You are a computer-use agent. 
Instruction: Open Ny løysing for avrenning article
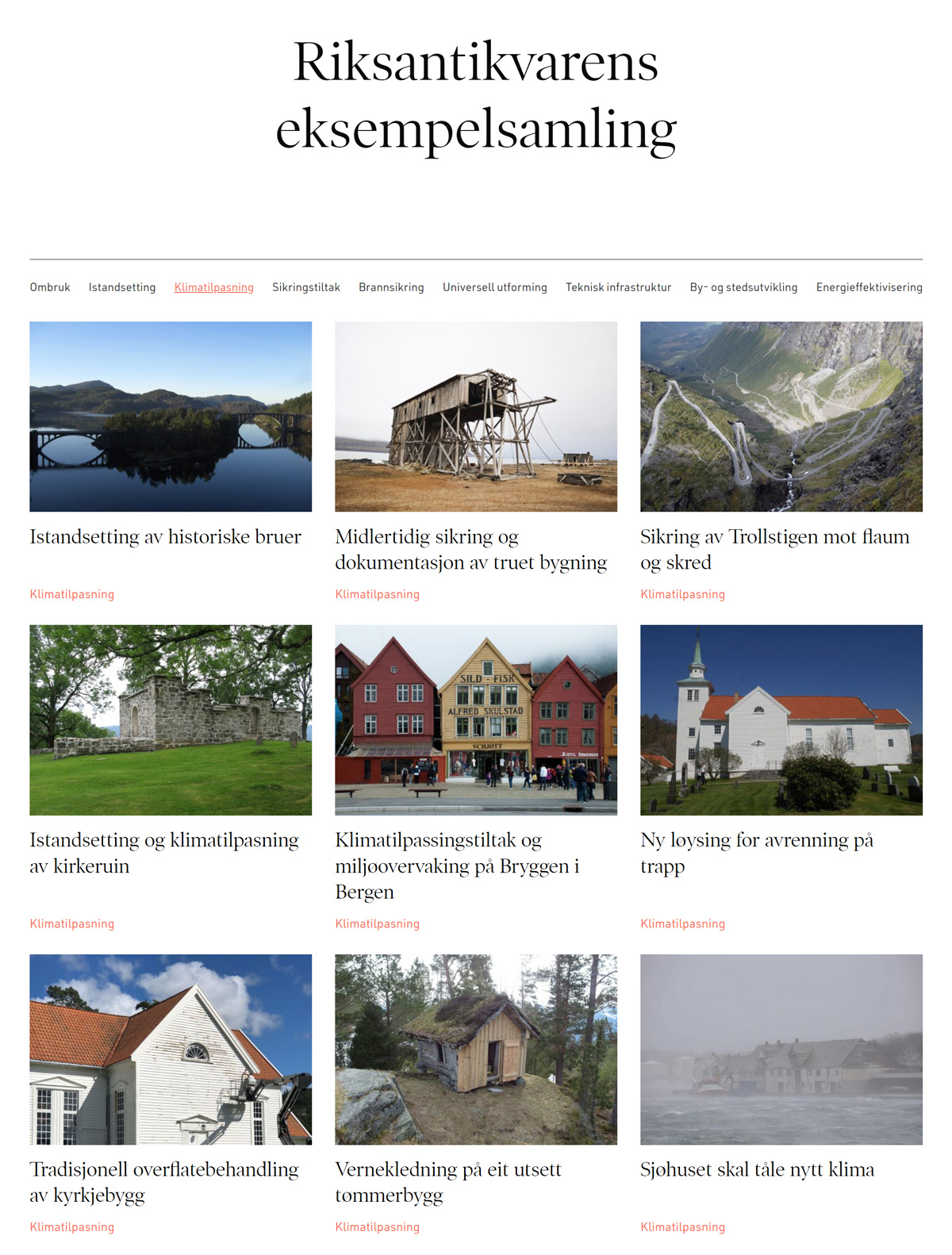pyautogui.click(x=756, y=852)
